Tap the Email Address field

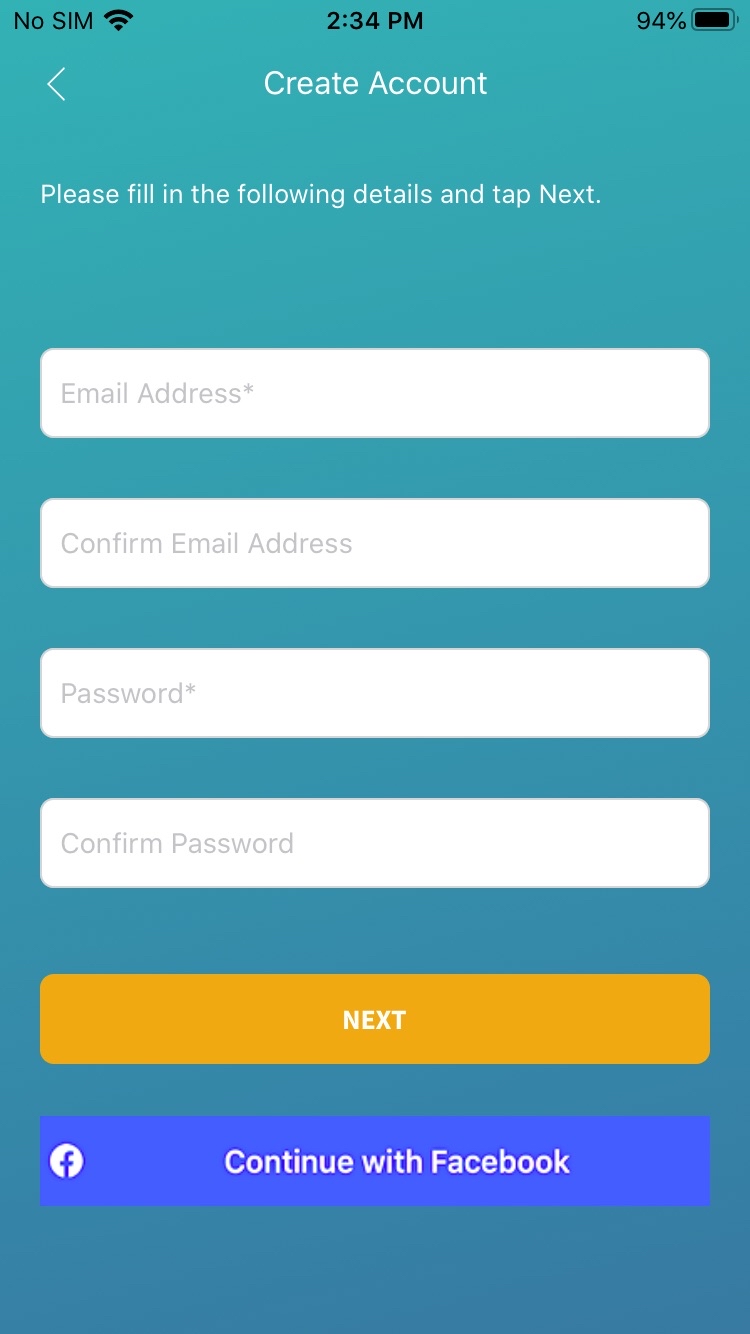point(374,393)
